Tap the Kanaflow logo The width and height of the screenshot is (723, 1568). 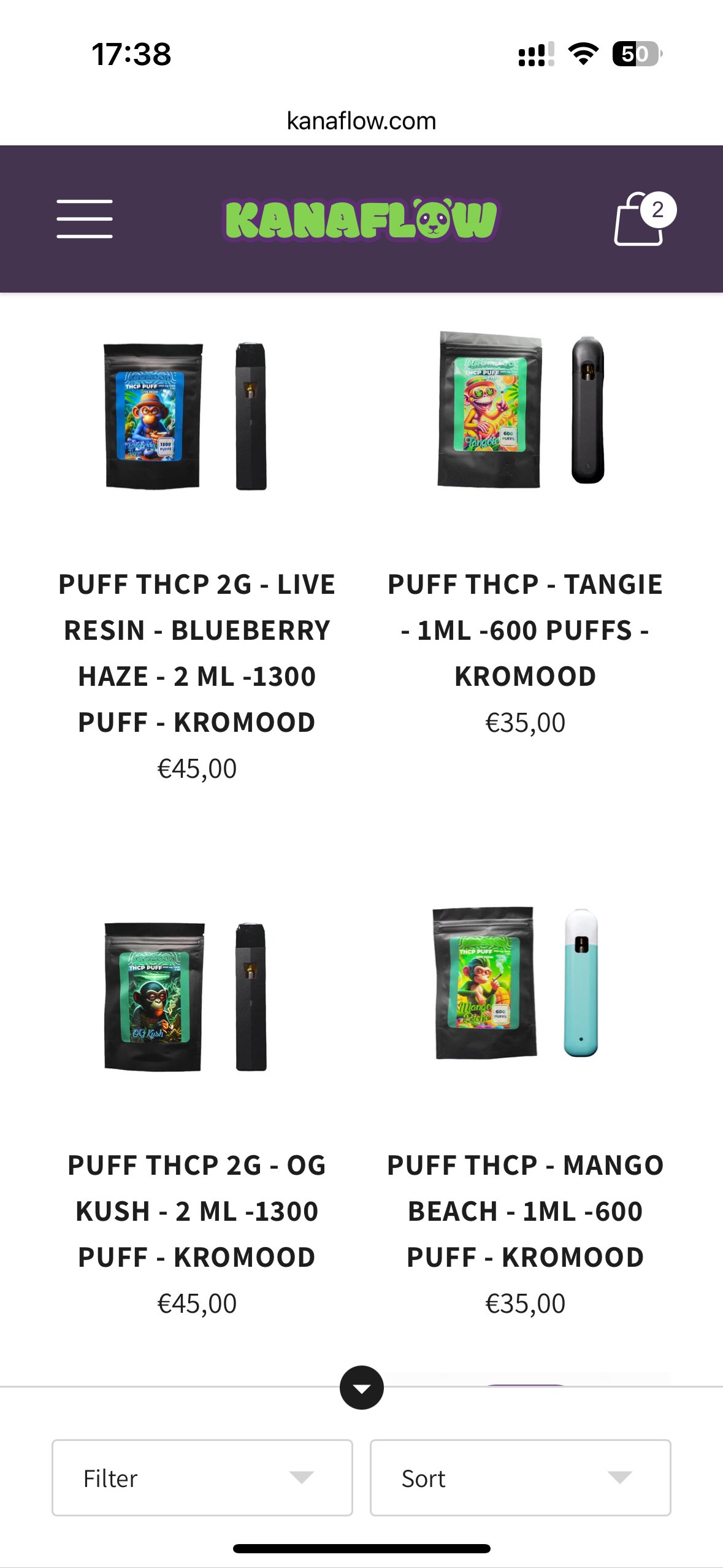(x=361, y=219)
